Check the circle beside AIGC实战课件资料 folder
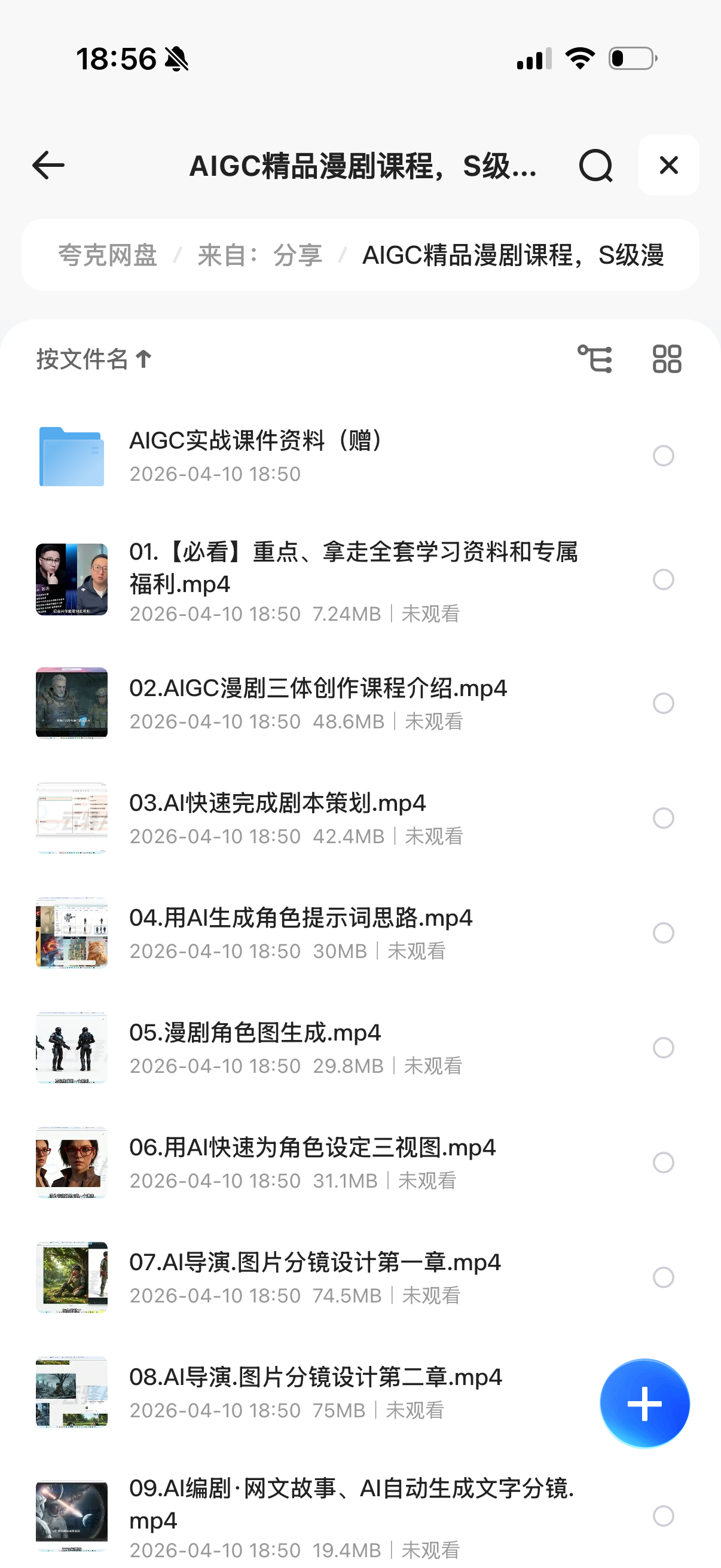The height and width of the screenshot is (1568, 721). click(x=663, y=455)
